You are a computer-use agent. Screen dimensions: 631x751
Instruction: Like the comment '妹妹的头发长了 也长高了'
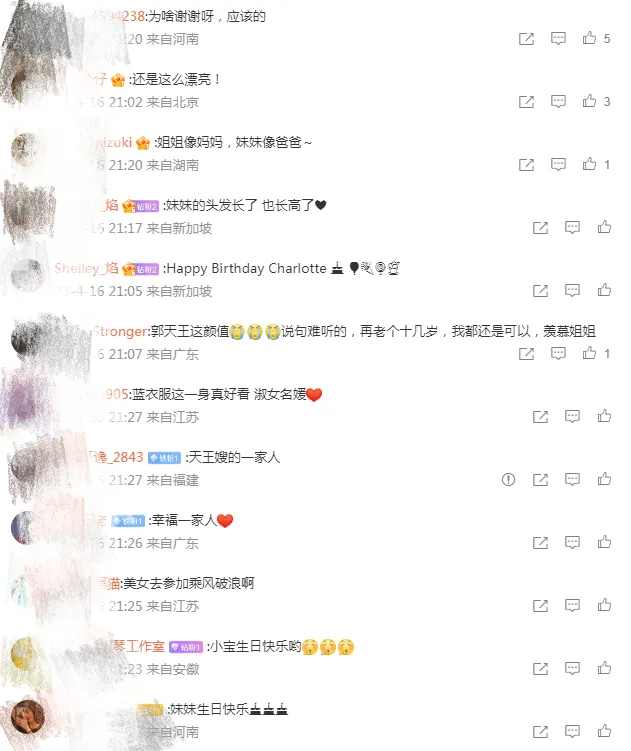point(604,228)
